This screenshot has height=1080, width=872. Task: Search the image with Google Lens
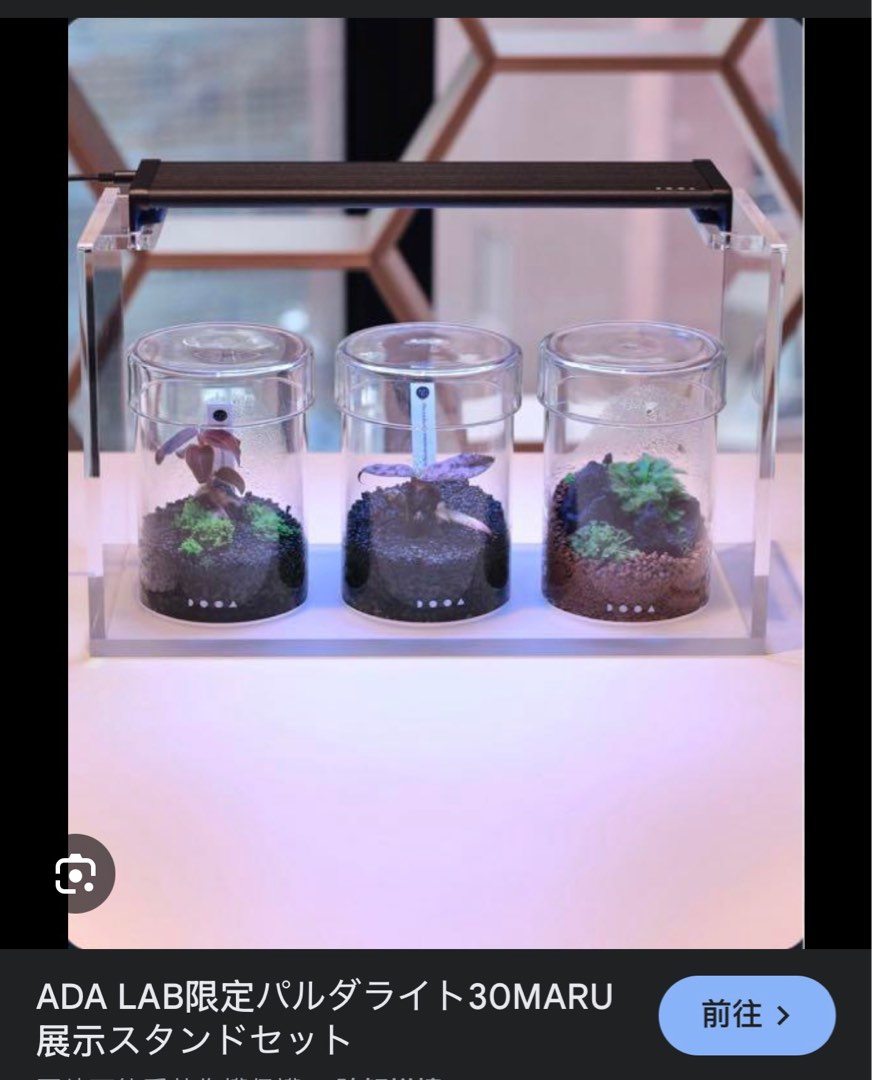[76, 874]
